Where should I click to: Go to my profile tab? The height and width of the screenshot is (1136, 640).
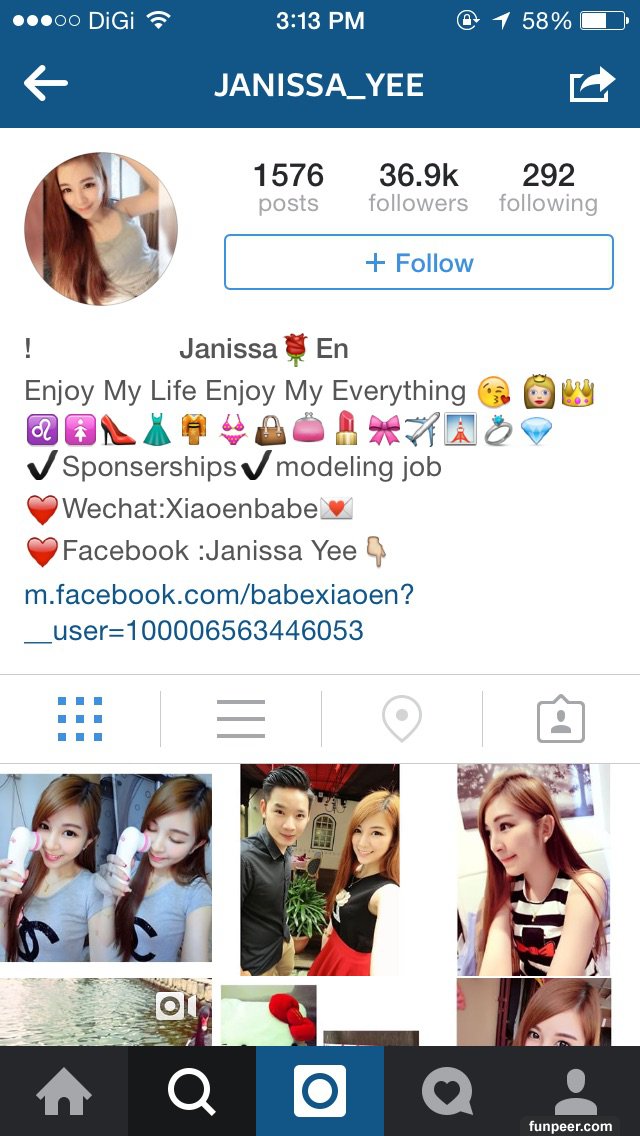coord(576,1091)
